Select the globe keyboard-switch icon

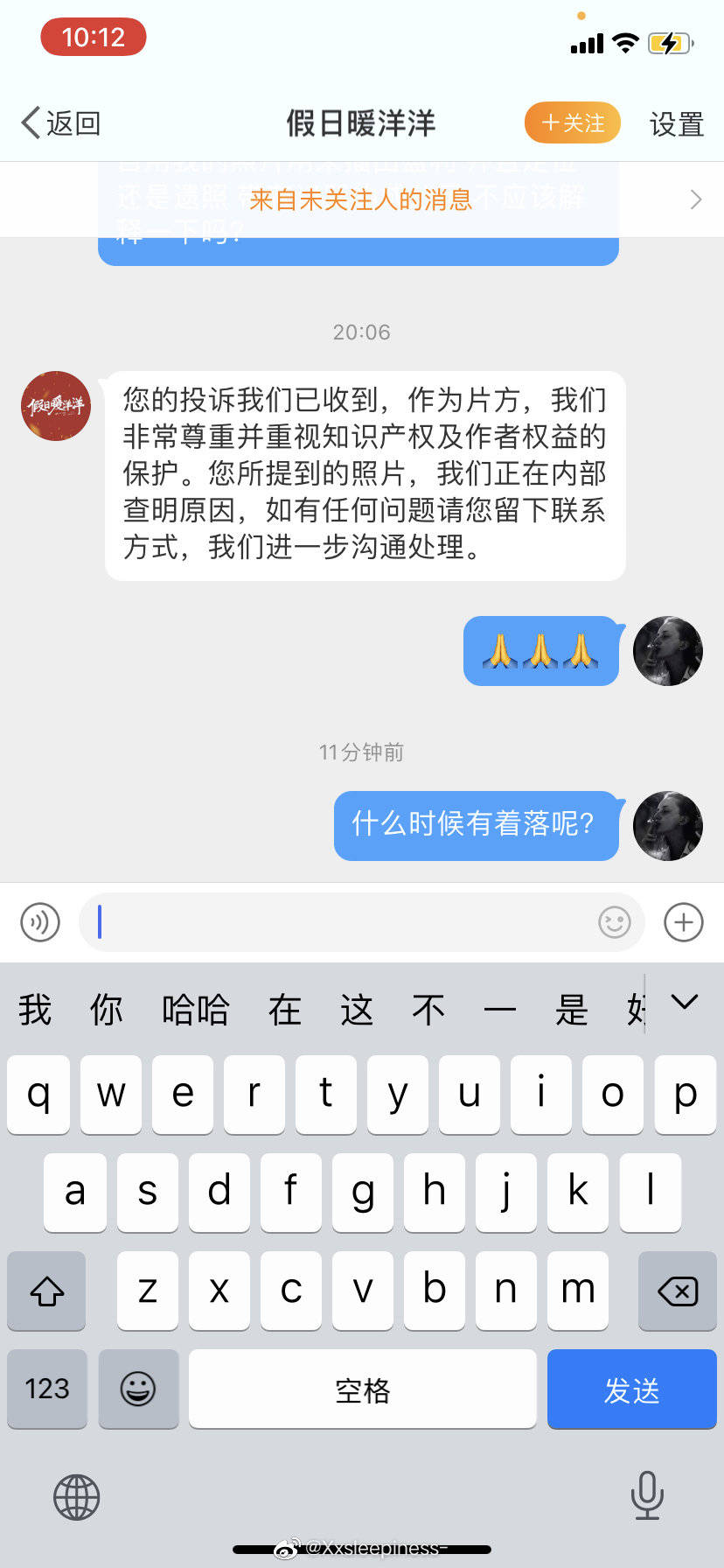coord(75,1496)
